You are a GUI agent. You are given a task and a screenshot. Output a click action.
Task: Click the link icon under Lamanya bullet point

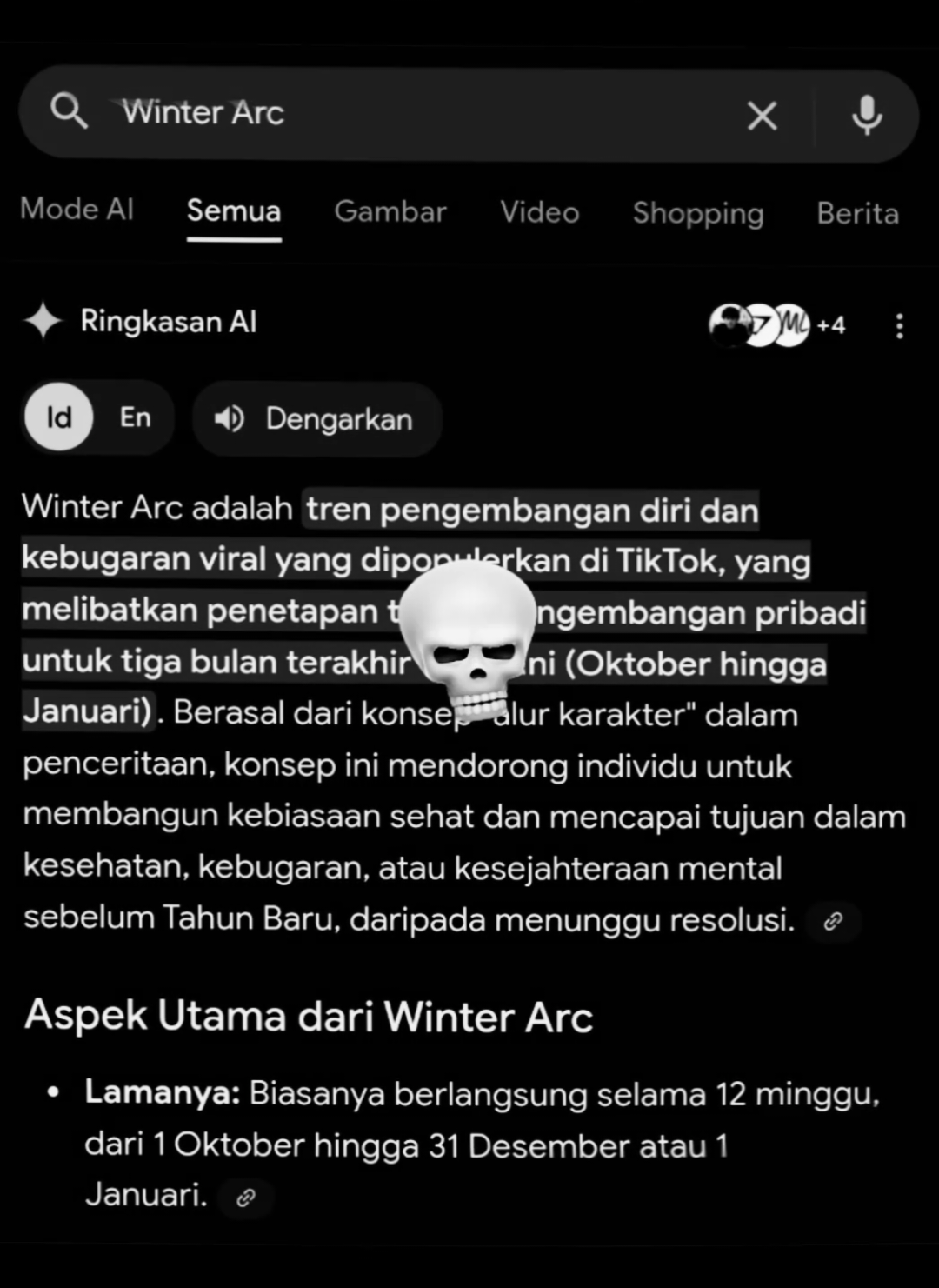coord(244,1197)
